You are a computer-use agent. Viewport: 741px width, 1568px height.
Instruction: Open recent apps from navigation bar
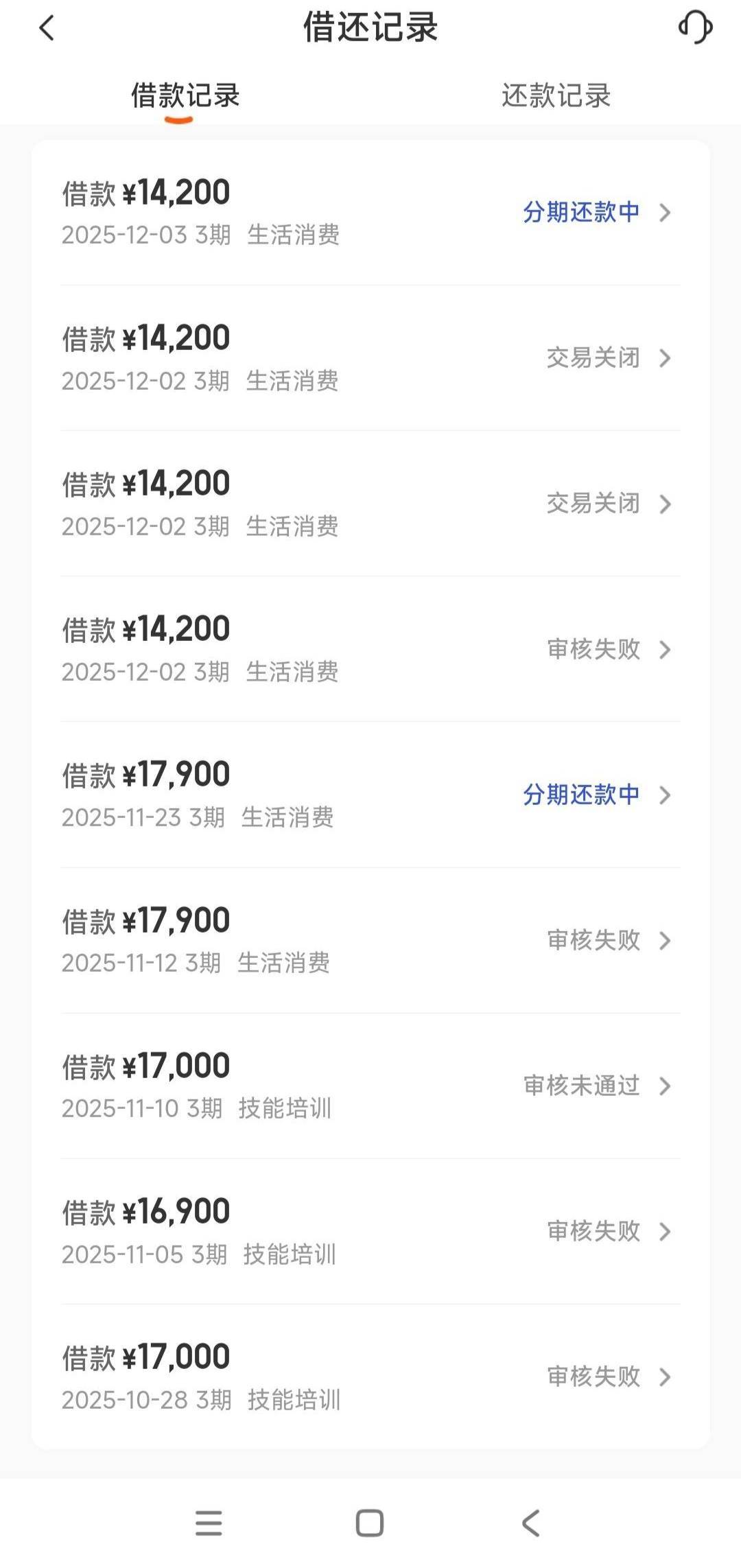pos(209,1523)
